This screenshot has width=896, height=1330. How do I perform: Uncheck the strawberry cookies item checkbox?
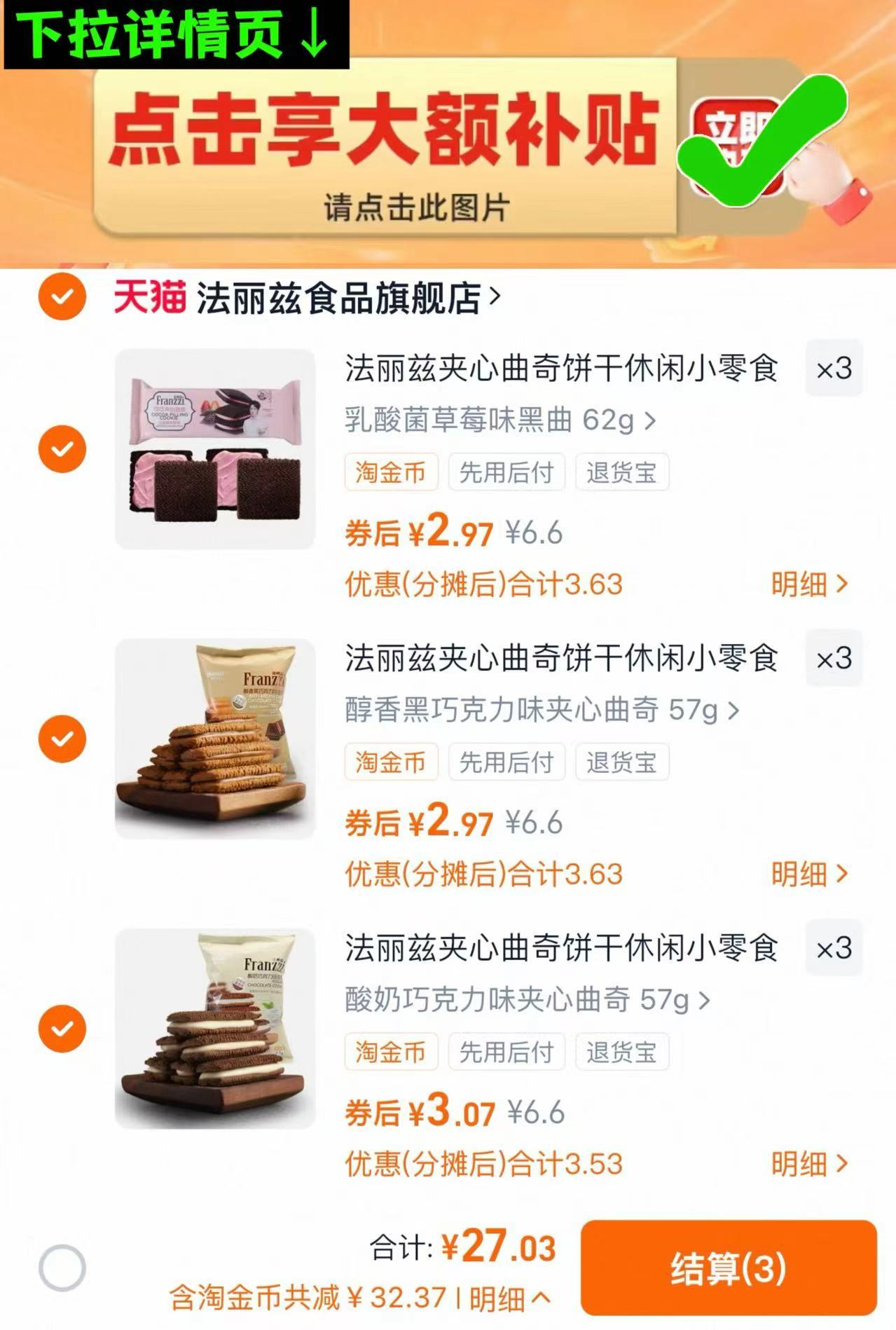[62, 447]
